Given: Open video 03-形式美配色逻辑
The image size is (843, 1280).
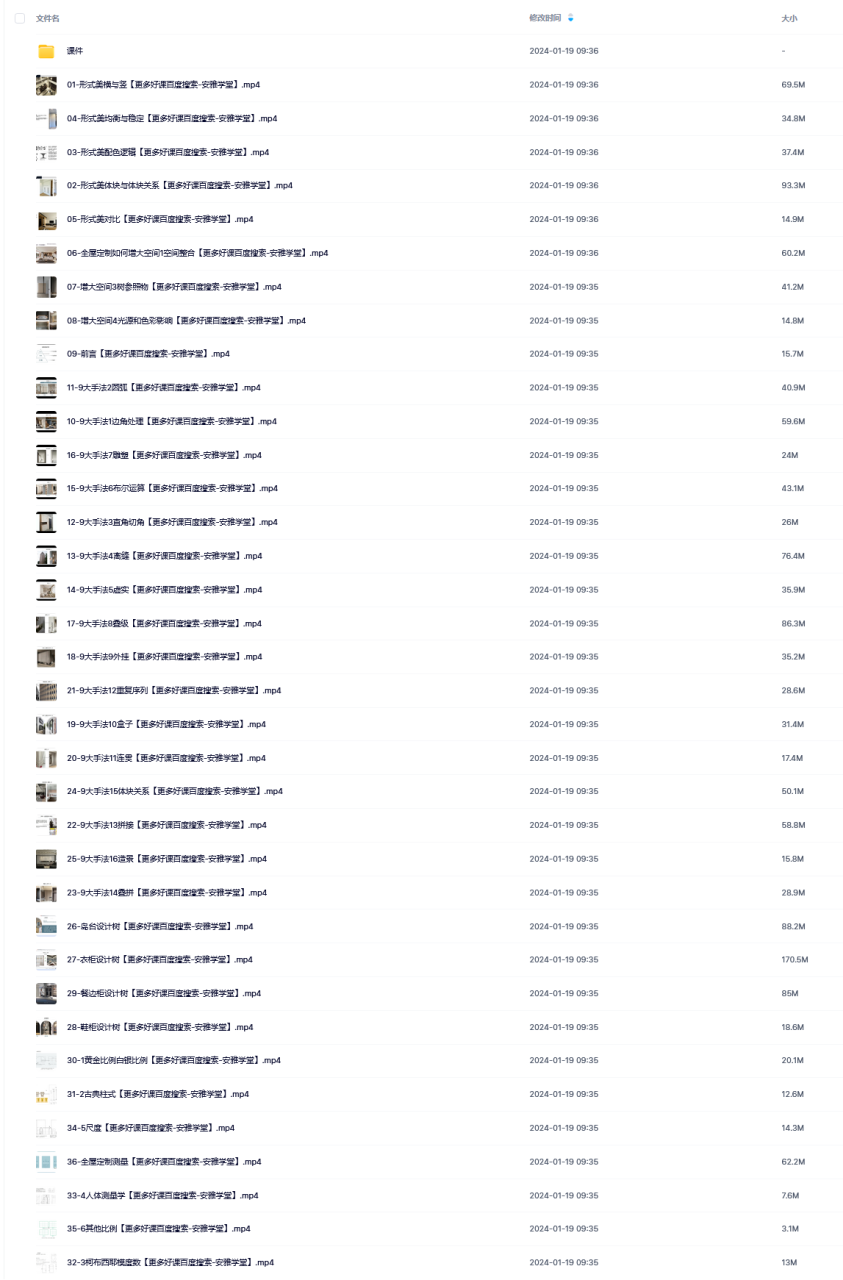Looking at the screenshot, I should point(167,152).
